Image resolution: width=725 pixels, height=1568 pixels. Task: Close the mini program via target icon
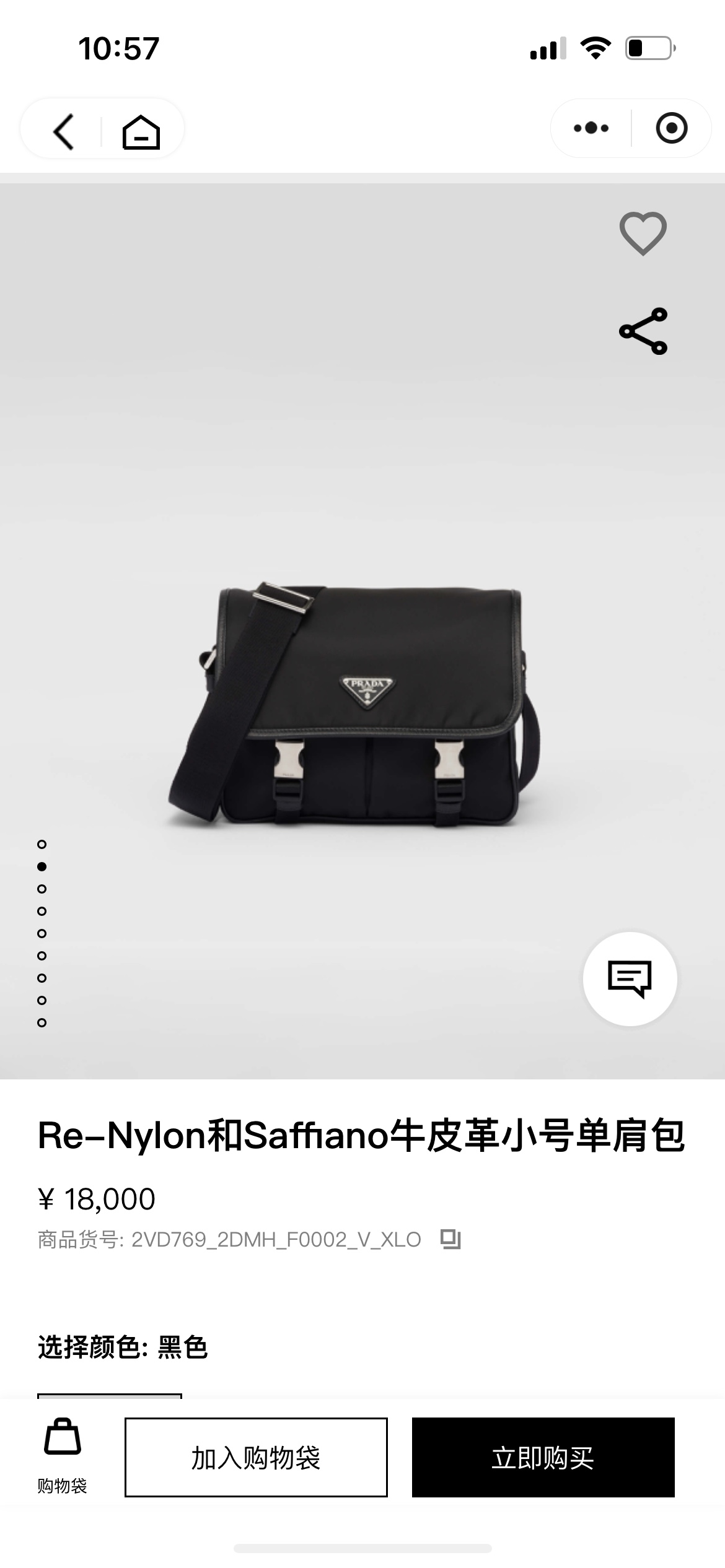tap(671, 128)
